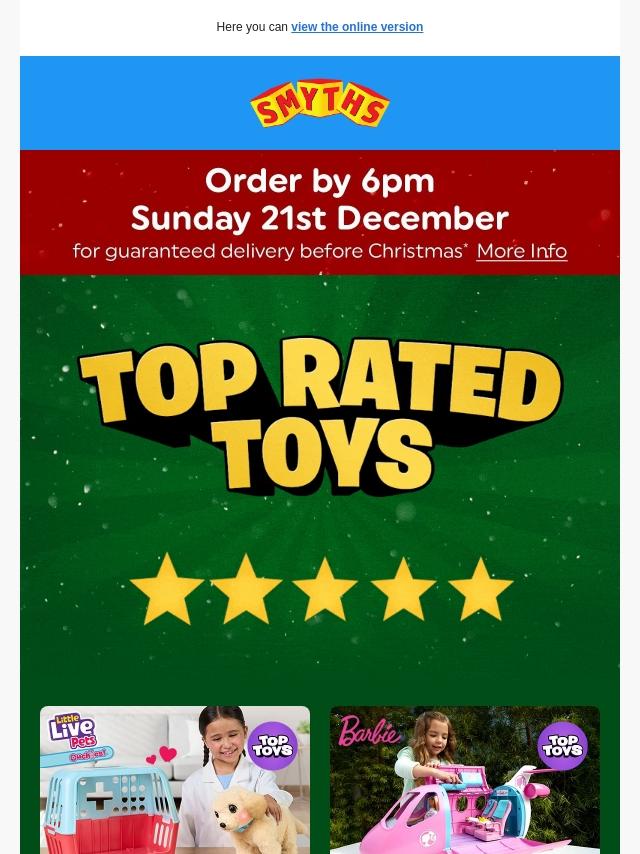The width and height of the screenshot is (640, 854).
Task: Open the online version link
Action: (x=356, y=27)
